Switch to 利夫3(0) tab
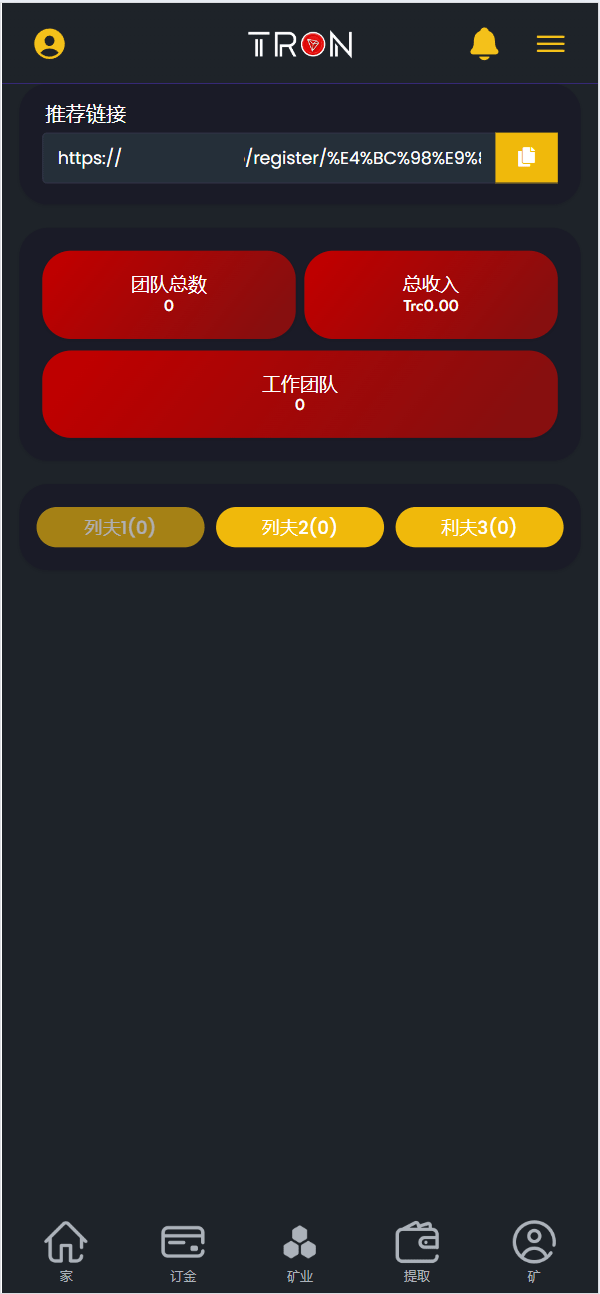The height and width of the screenshot is (1294, 600). (x=479, y=527)
